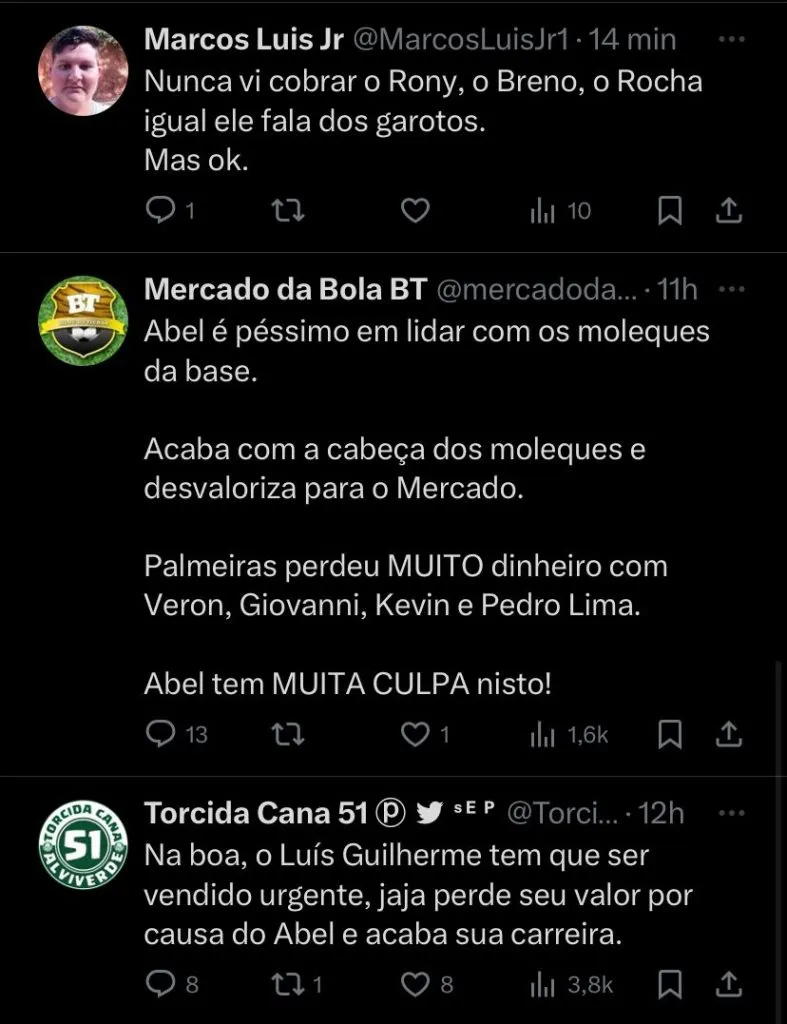Share the Mercado da Bola BT tweet
The image size is (787, 1024).
[x=730, y=735]
